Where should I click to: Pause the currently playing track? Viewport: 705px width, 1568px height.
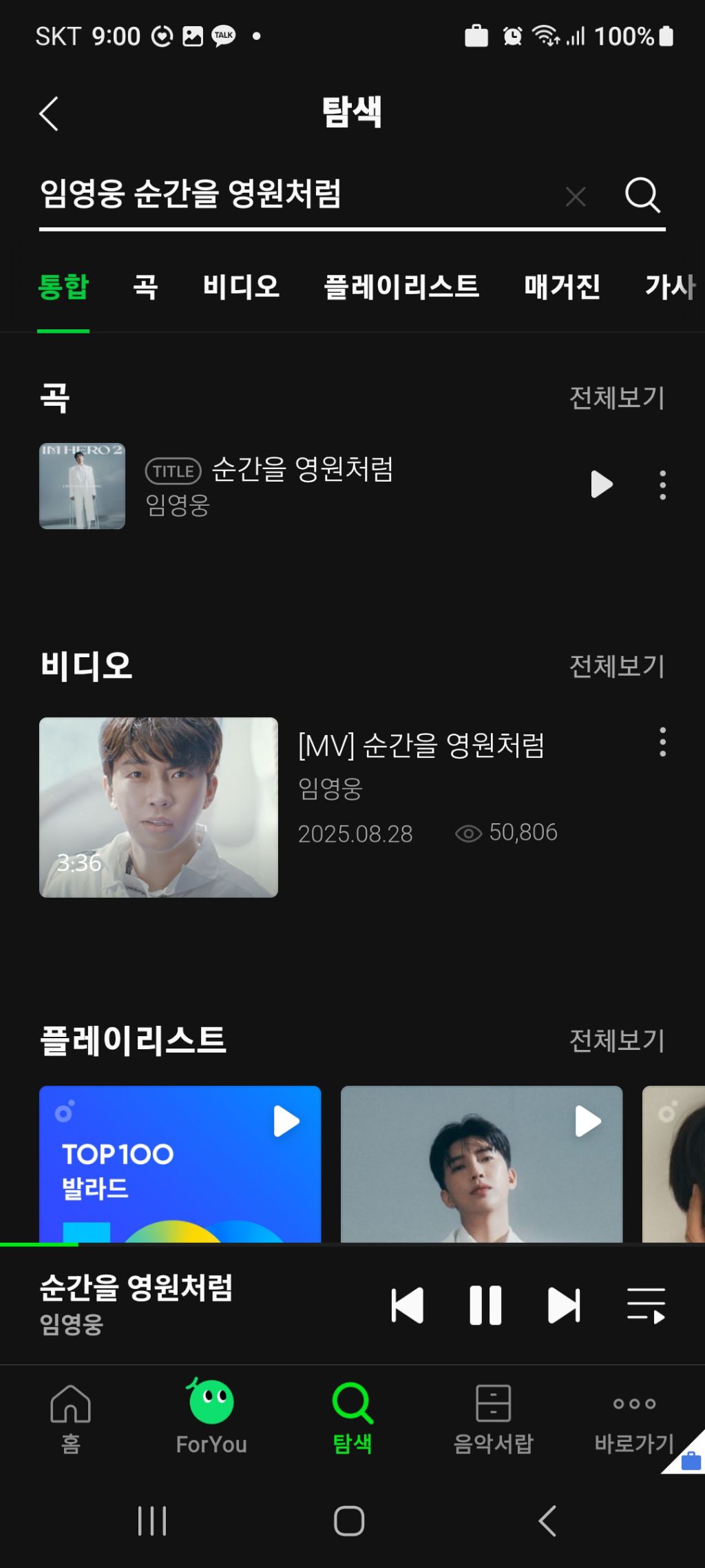coord(485,1305)
